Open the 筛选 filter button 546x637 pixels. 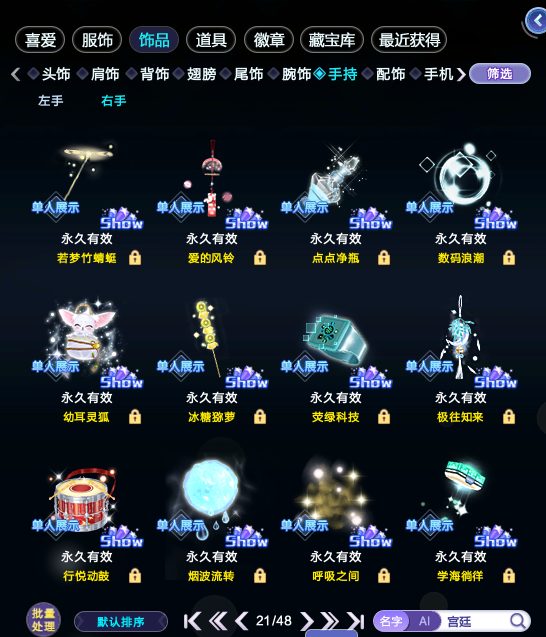500,74
